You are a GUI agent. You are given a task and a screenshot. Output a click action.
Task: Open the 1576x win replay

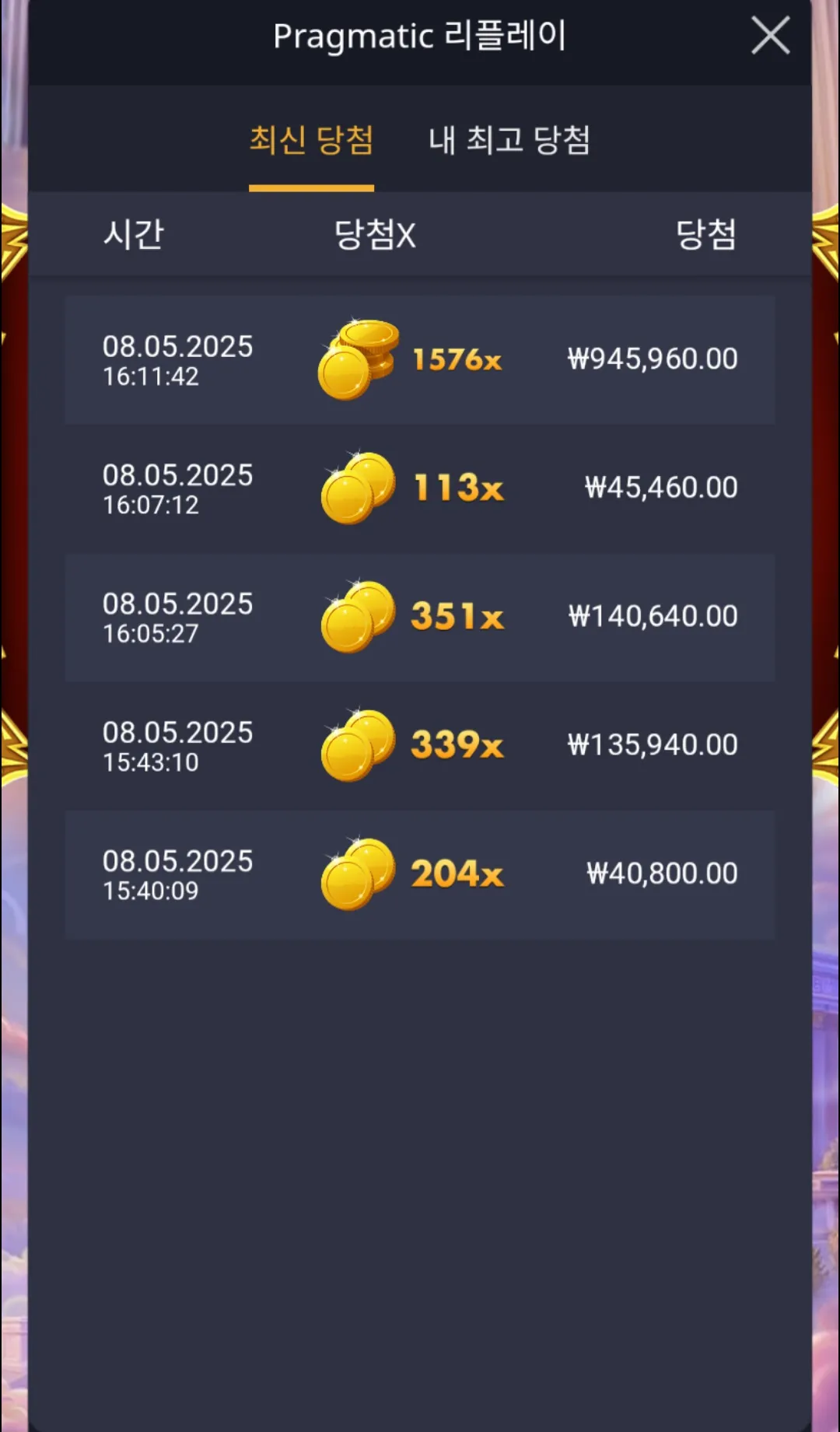tap(420, 360)
